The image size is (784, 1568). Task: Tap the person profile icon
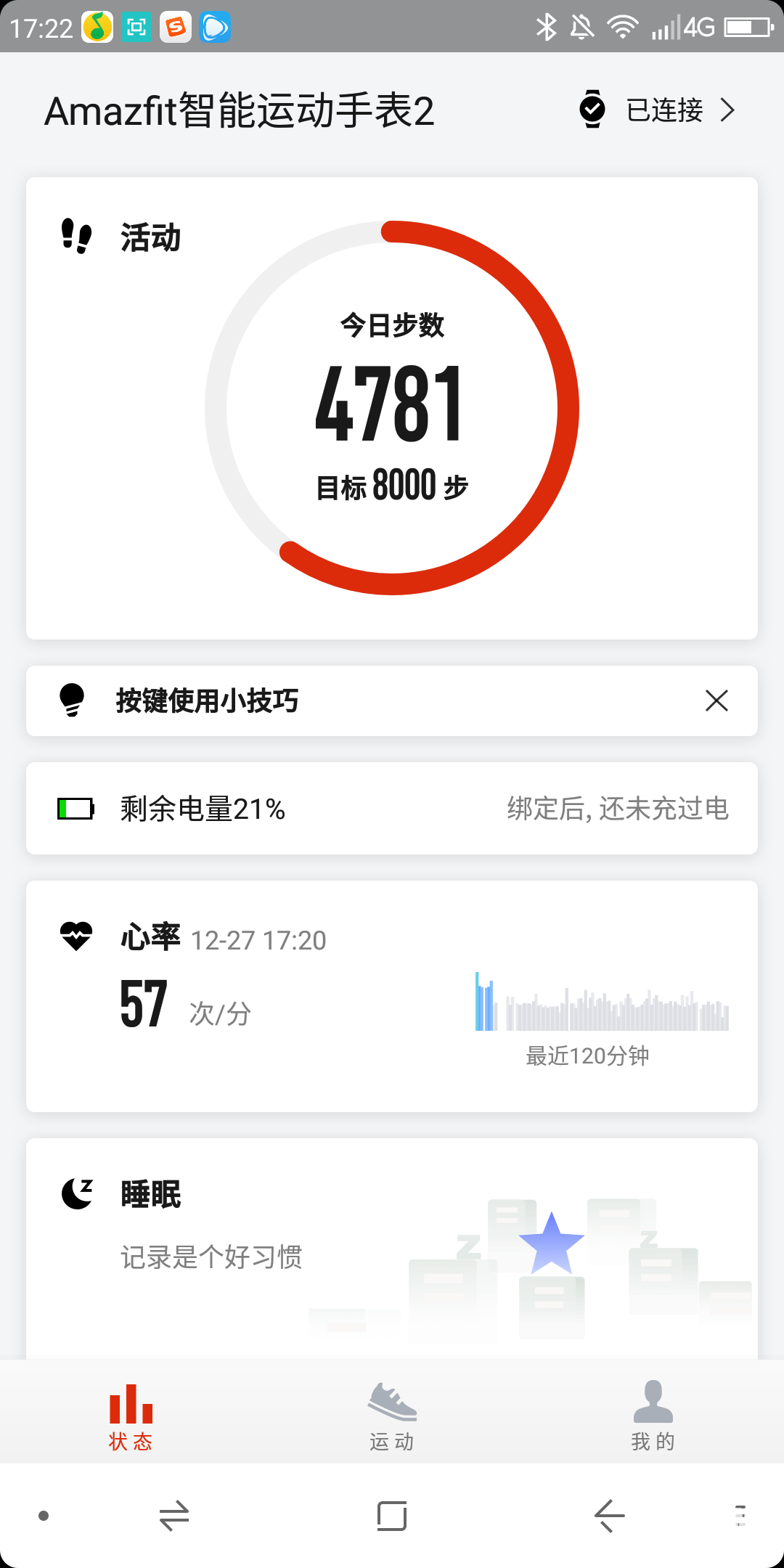[x=653, y=1400]
